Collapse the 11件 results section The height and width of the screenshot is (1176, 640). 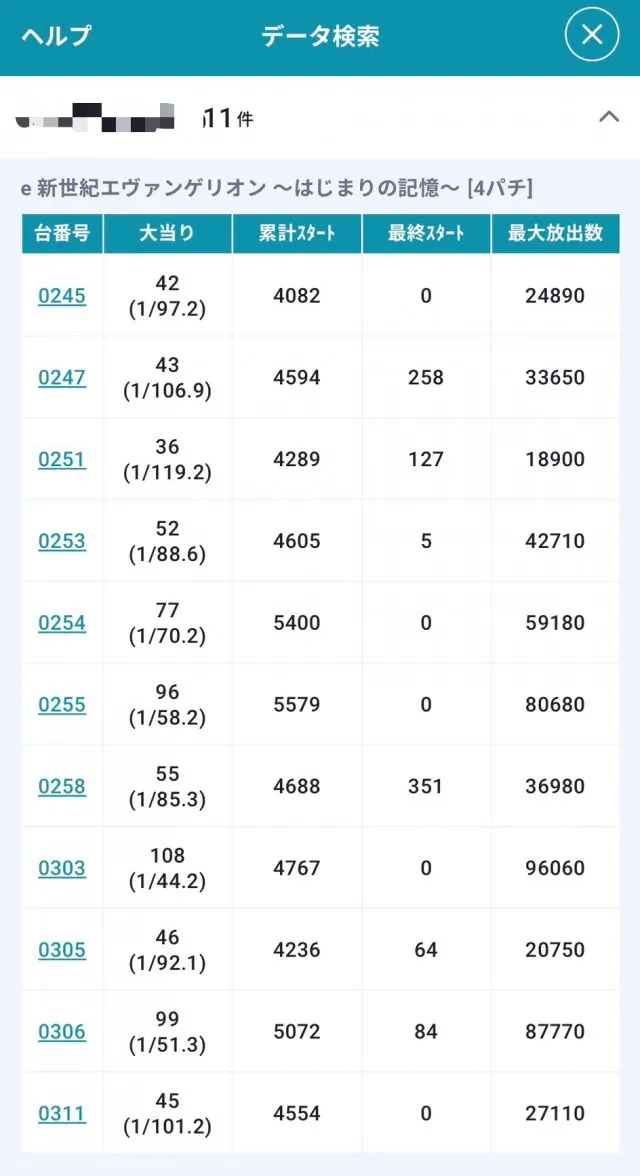tap(609, 117)
